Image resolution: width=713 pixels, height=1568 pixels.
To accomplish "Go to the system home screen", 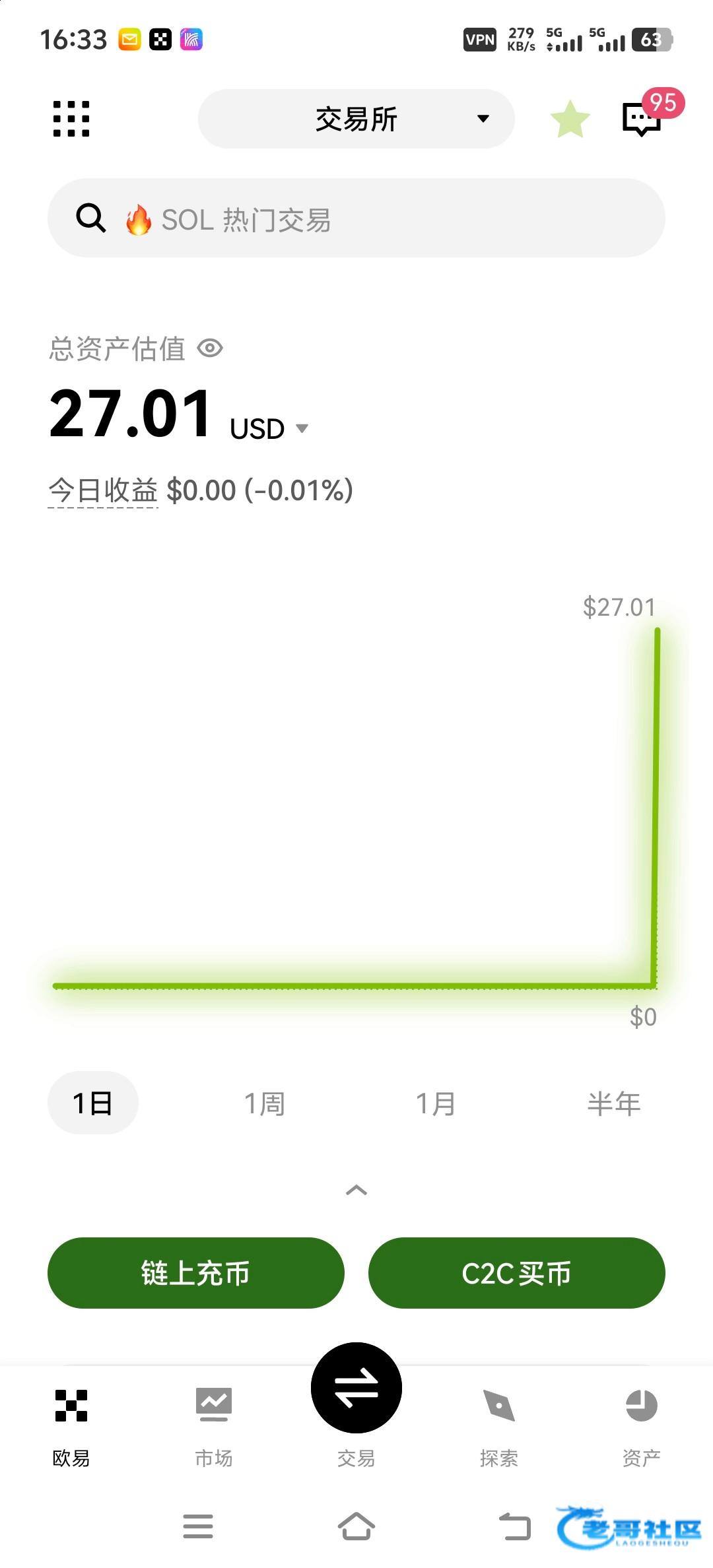I will click(x=356, y=1526).
